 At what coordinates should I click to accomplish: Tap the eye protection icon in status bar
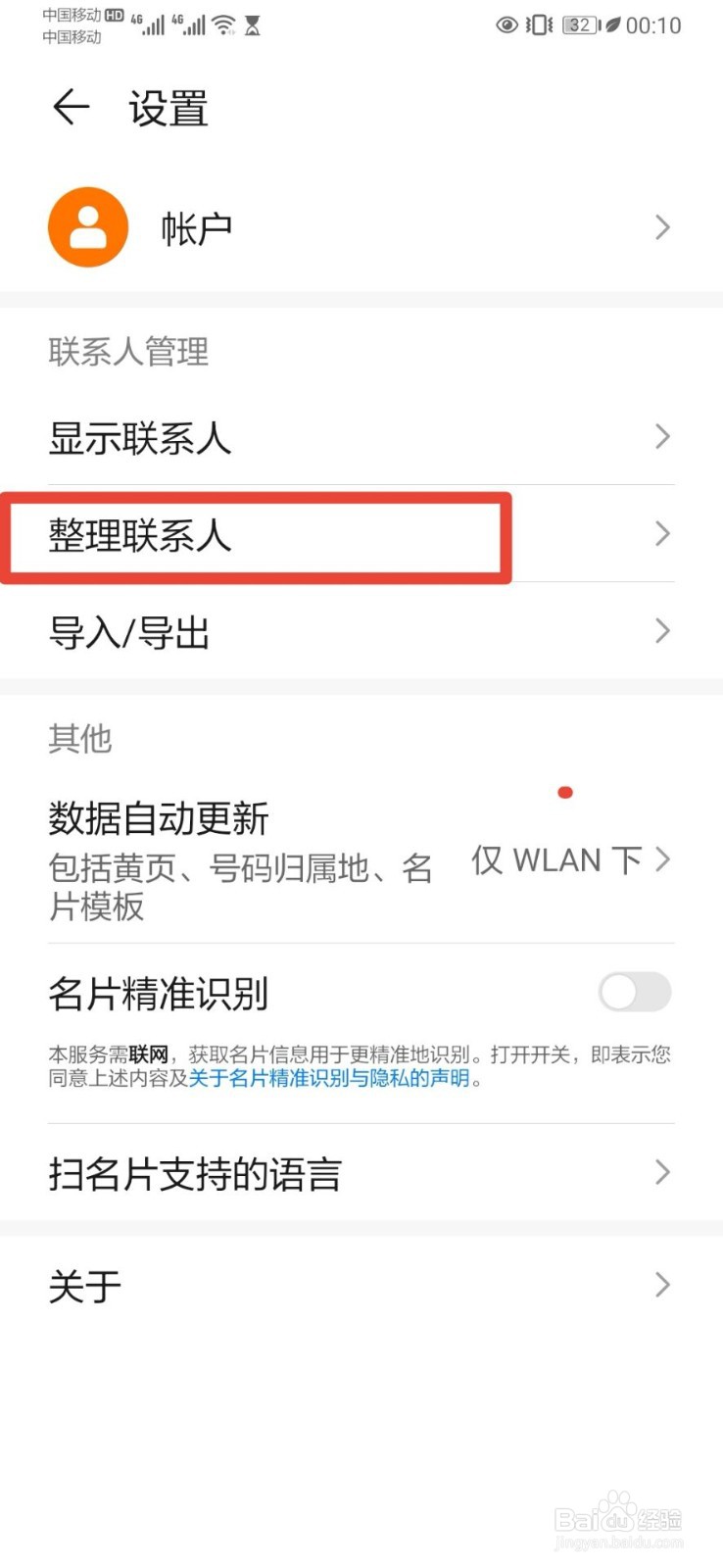(507, 25)
